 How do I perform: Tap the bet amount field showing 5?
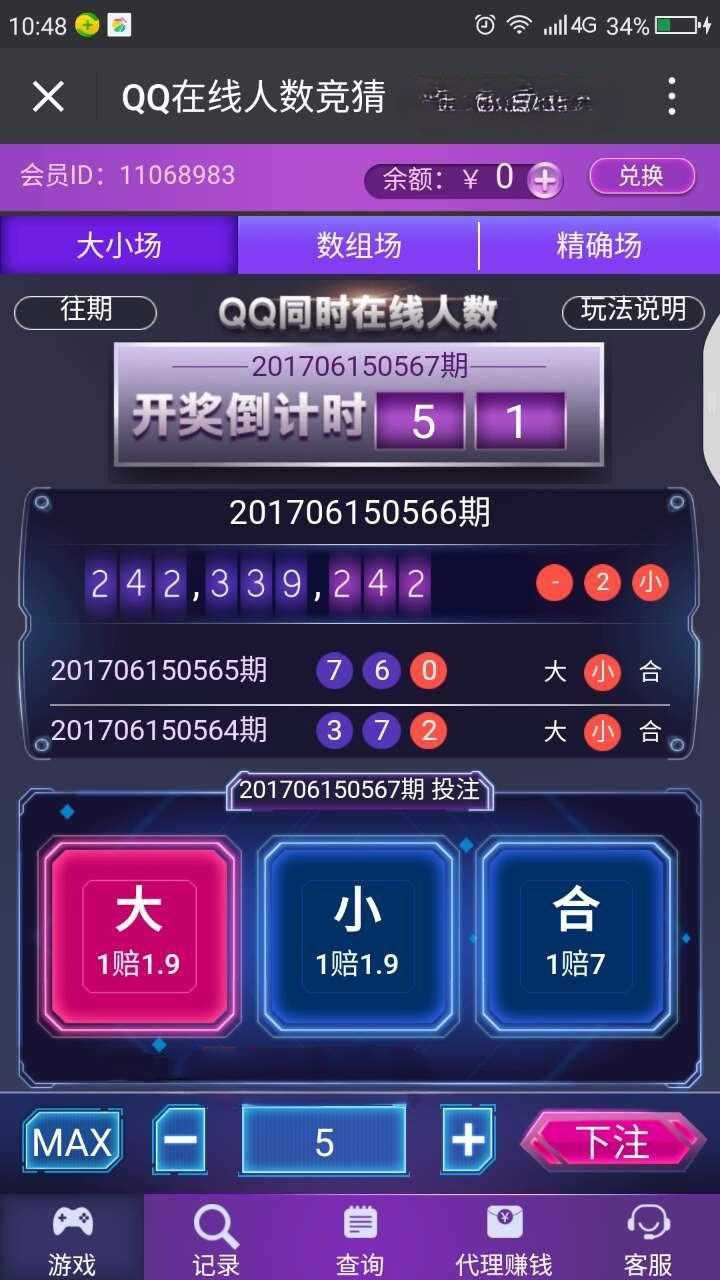click(x=324, y=1141)
